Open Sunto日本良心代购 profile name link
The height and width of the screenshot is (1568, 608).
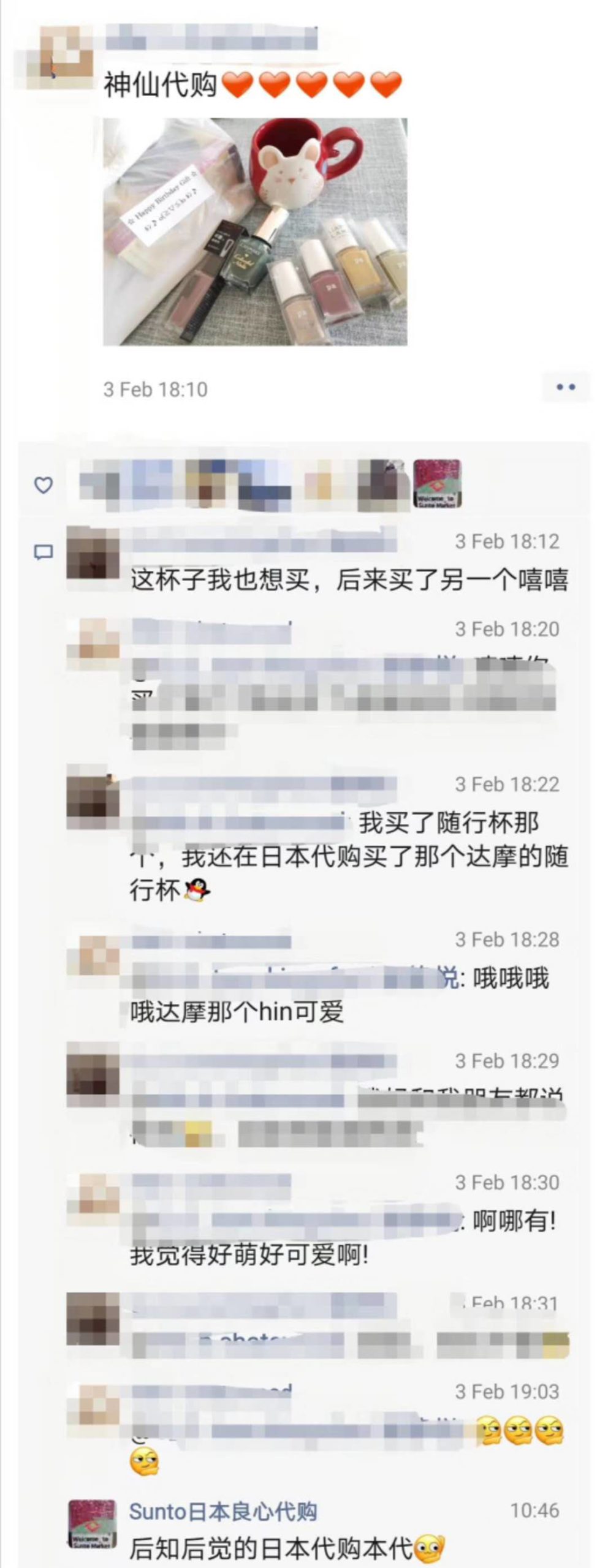(223, 1512)
